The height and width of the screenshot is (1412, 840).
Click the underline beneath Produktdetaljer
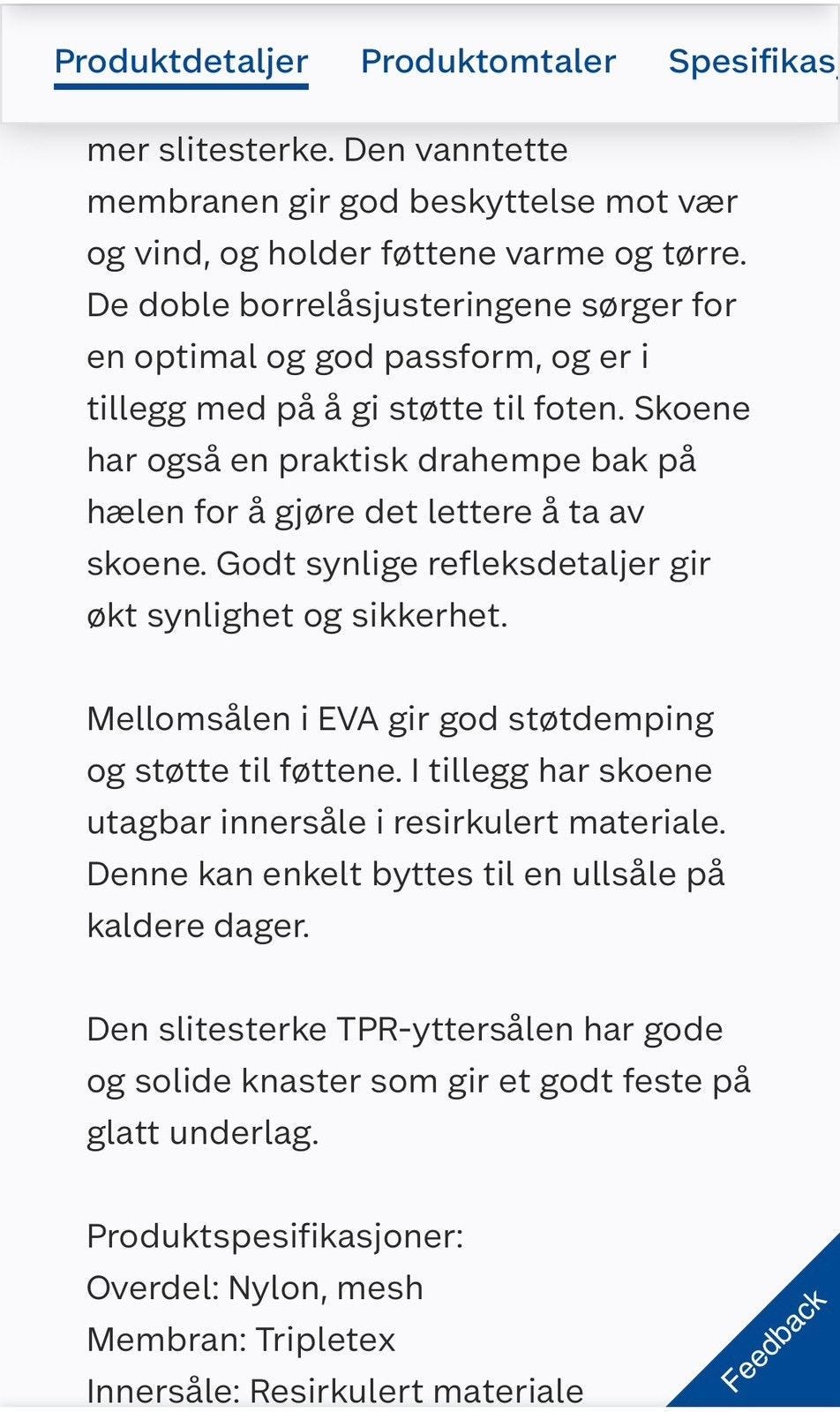pos(182,86)
